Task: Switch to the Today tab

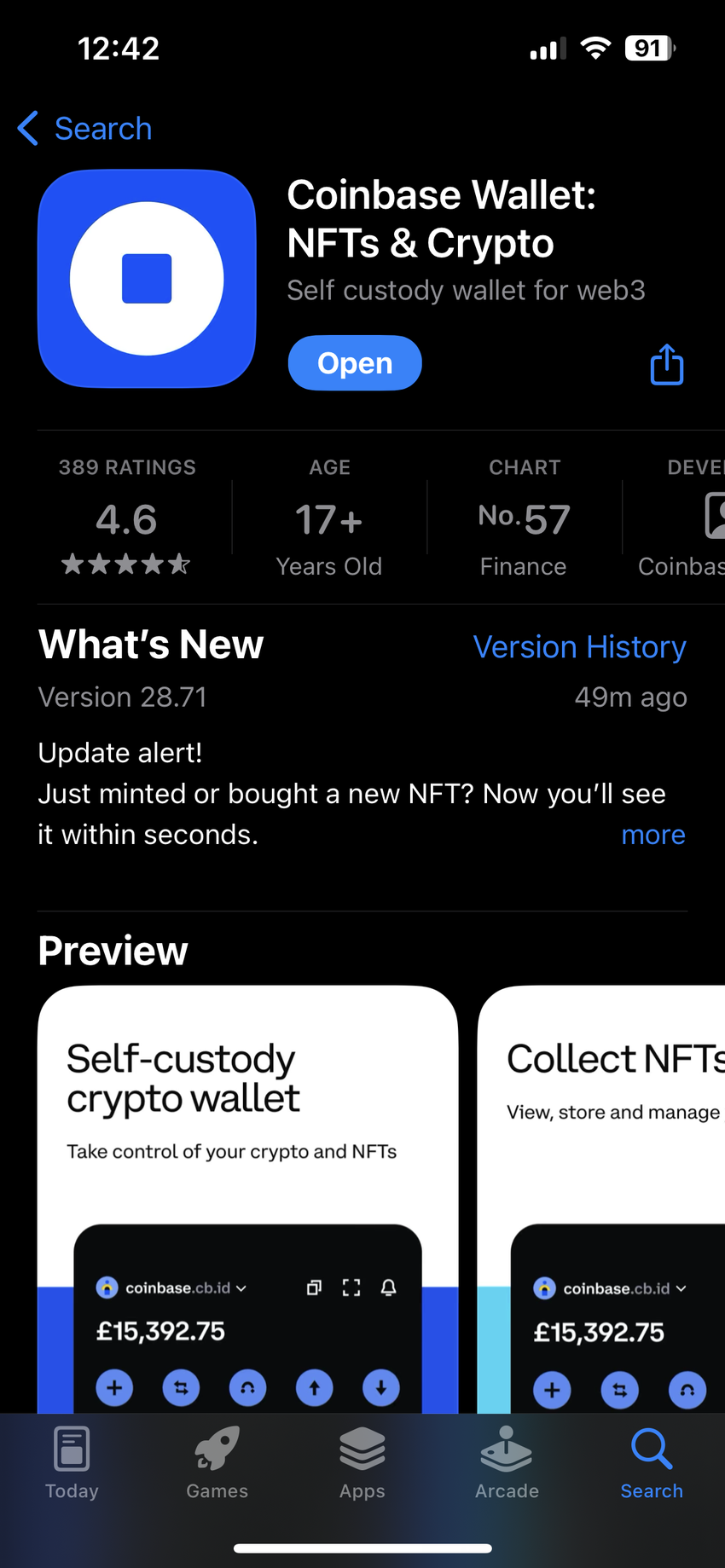Action: pyautogui.click(x=72, y=1462)
